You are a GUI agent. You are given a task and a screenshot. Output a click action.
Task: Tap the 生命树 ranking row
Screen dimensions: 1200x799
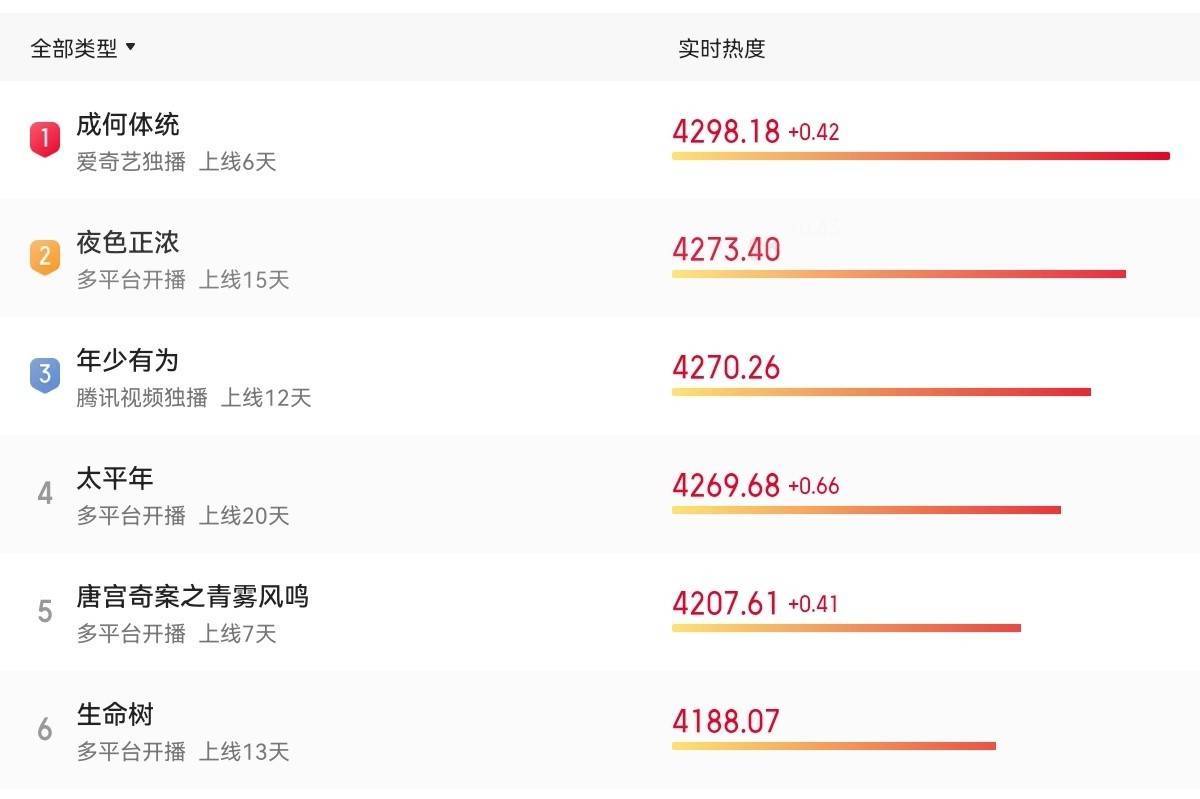115,715
